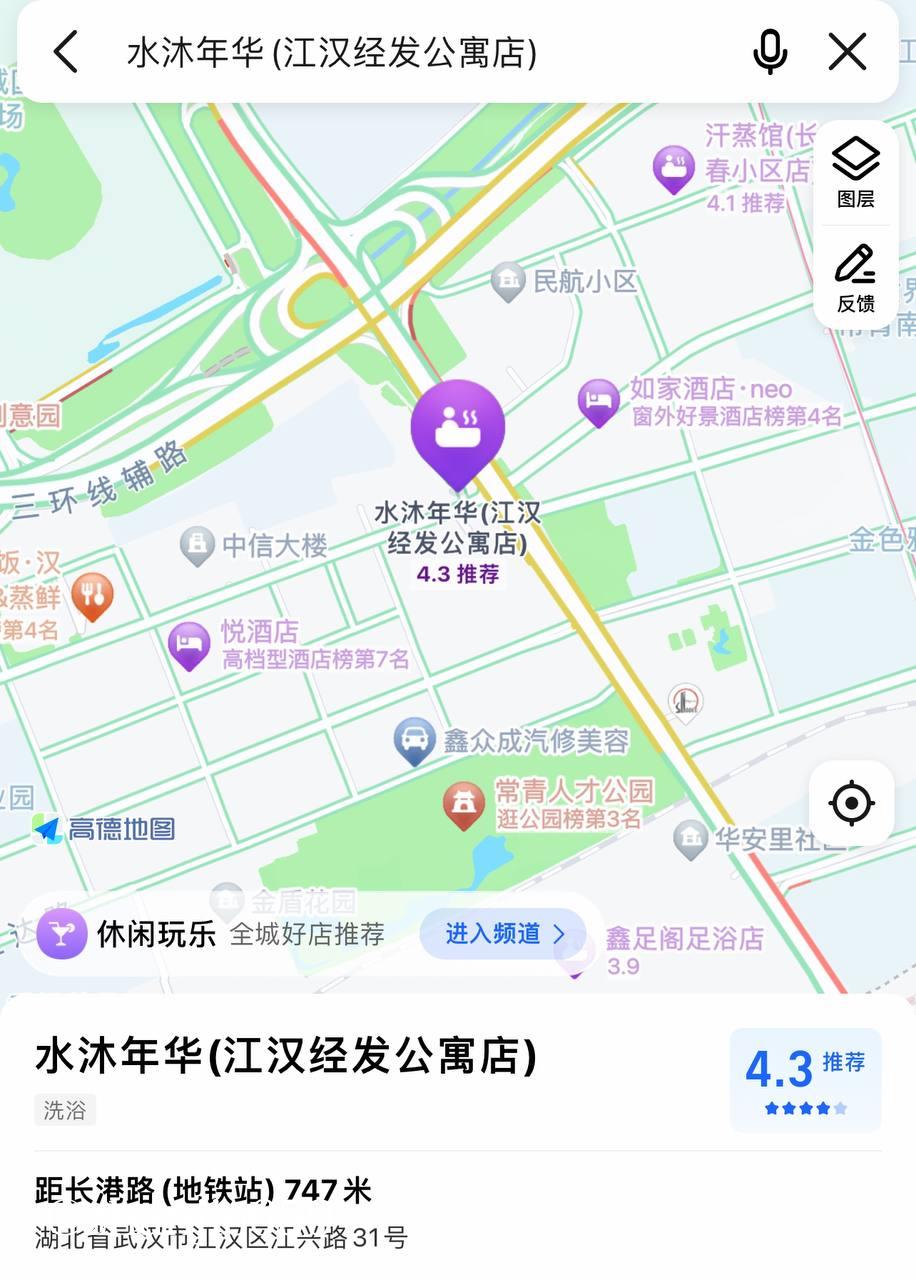The height and width of the screenshot is (1280, 916).
Task: Select the 悦酒店 hotel marker
Action: (189, 643)
